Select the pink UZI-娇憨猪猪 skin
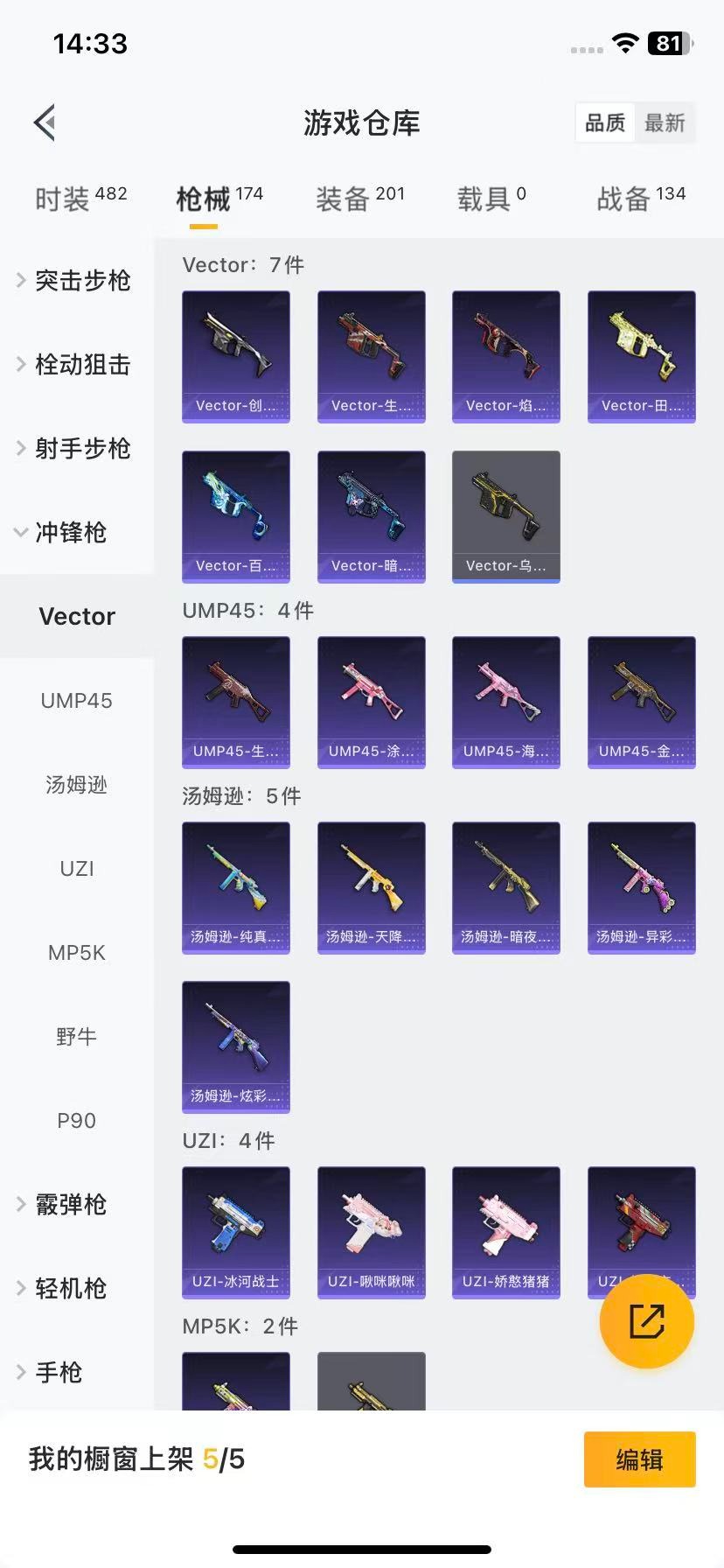The image size is (724, 1568). point(505,1232)
